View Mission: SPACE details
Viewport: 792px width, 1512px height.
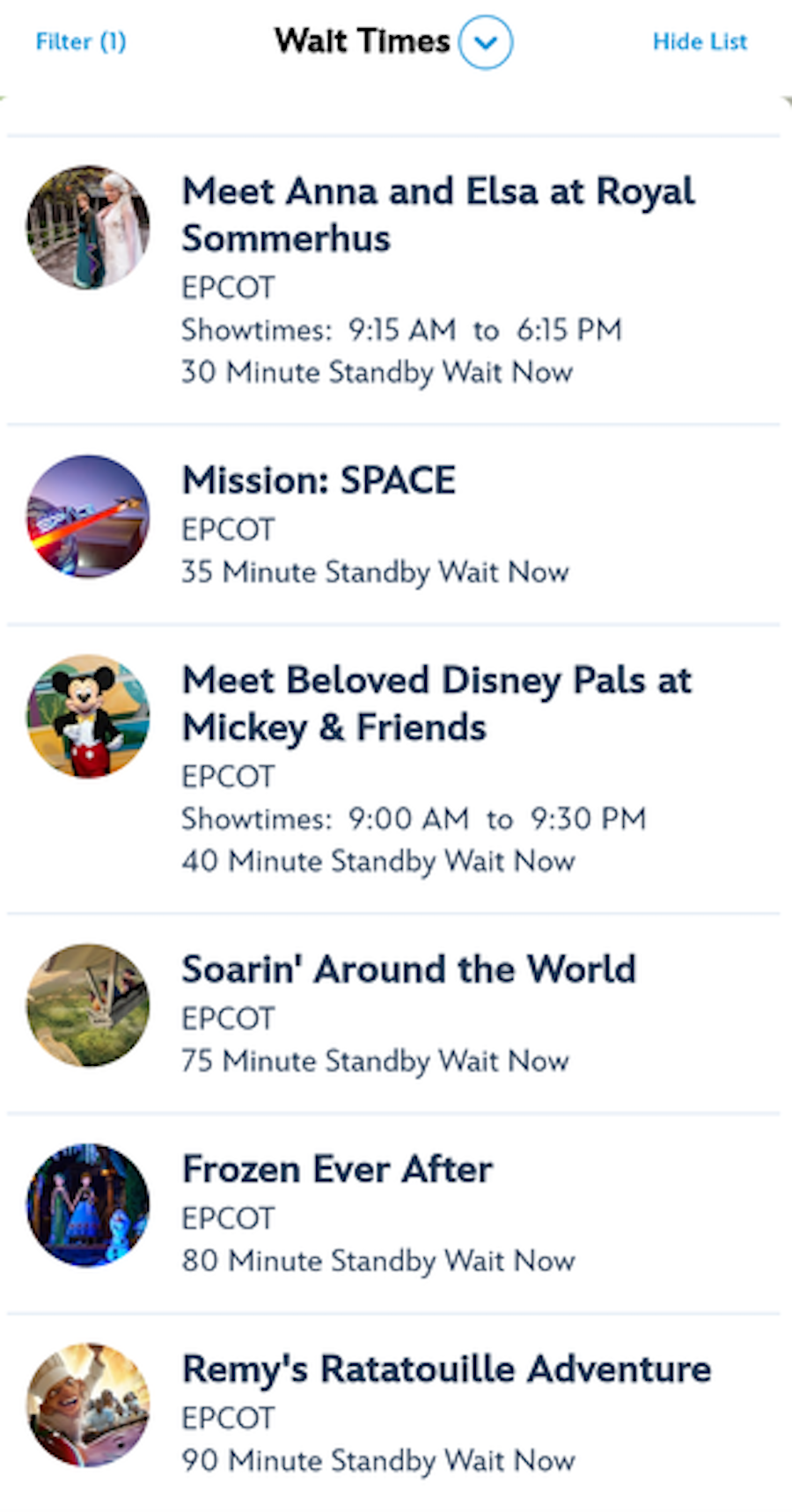[319, 481]
